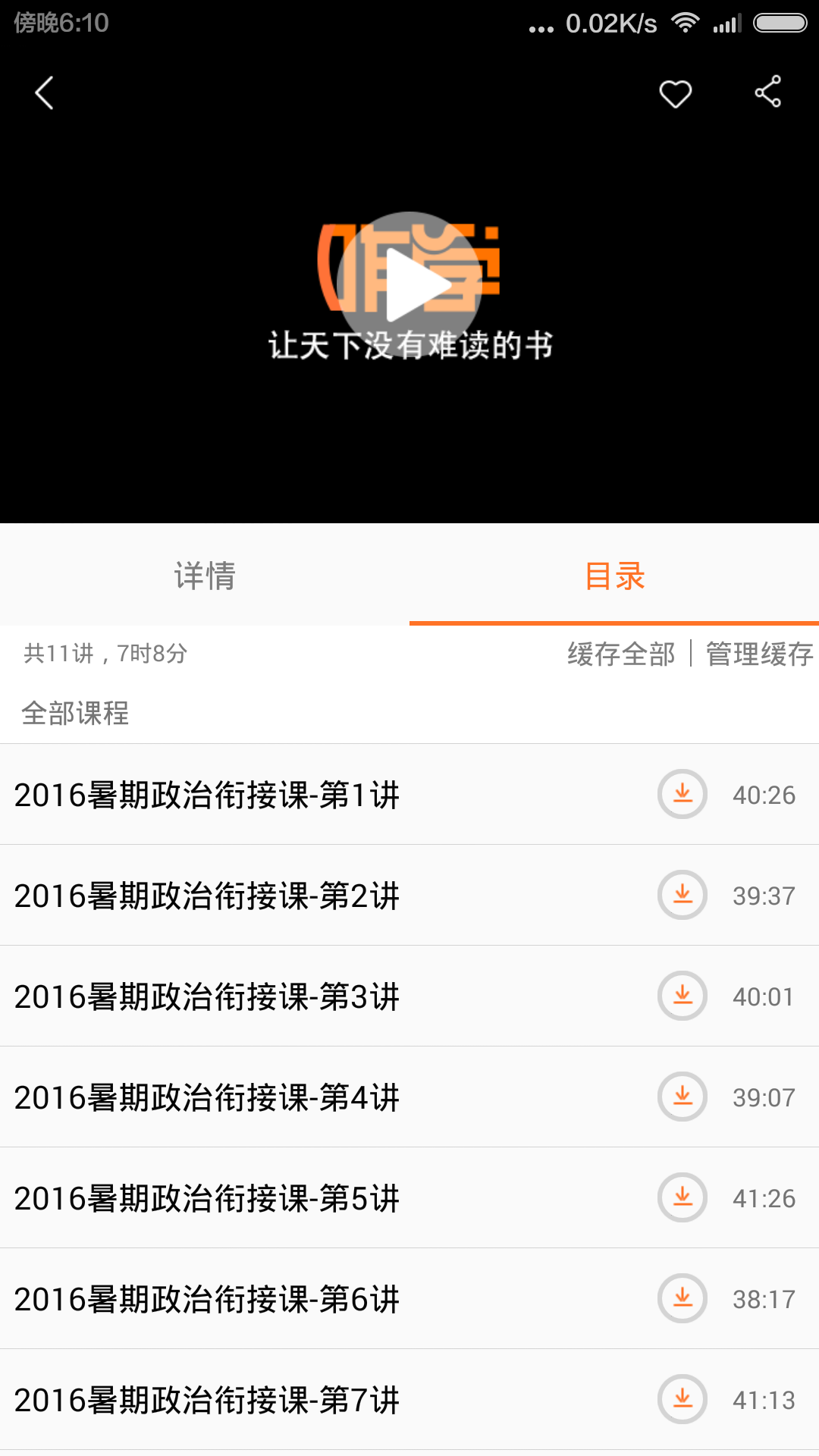Image resolution: width=819 pixels, height=1456 pixels.
Task: Go back using the top-left arrow
Action: coord(45,93)
